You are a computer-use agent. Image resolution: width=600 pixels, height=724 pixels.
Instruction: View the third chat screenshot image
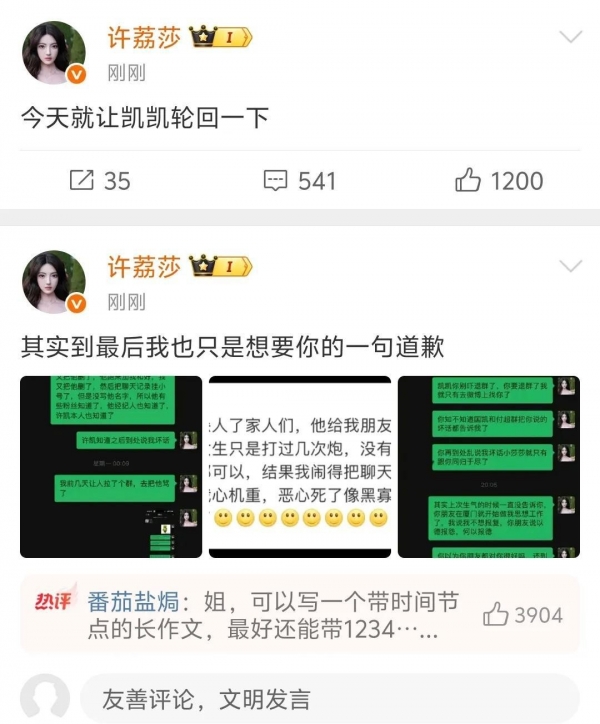coord(488,466)
